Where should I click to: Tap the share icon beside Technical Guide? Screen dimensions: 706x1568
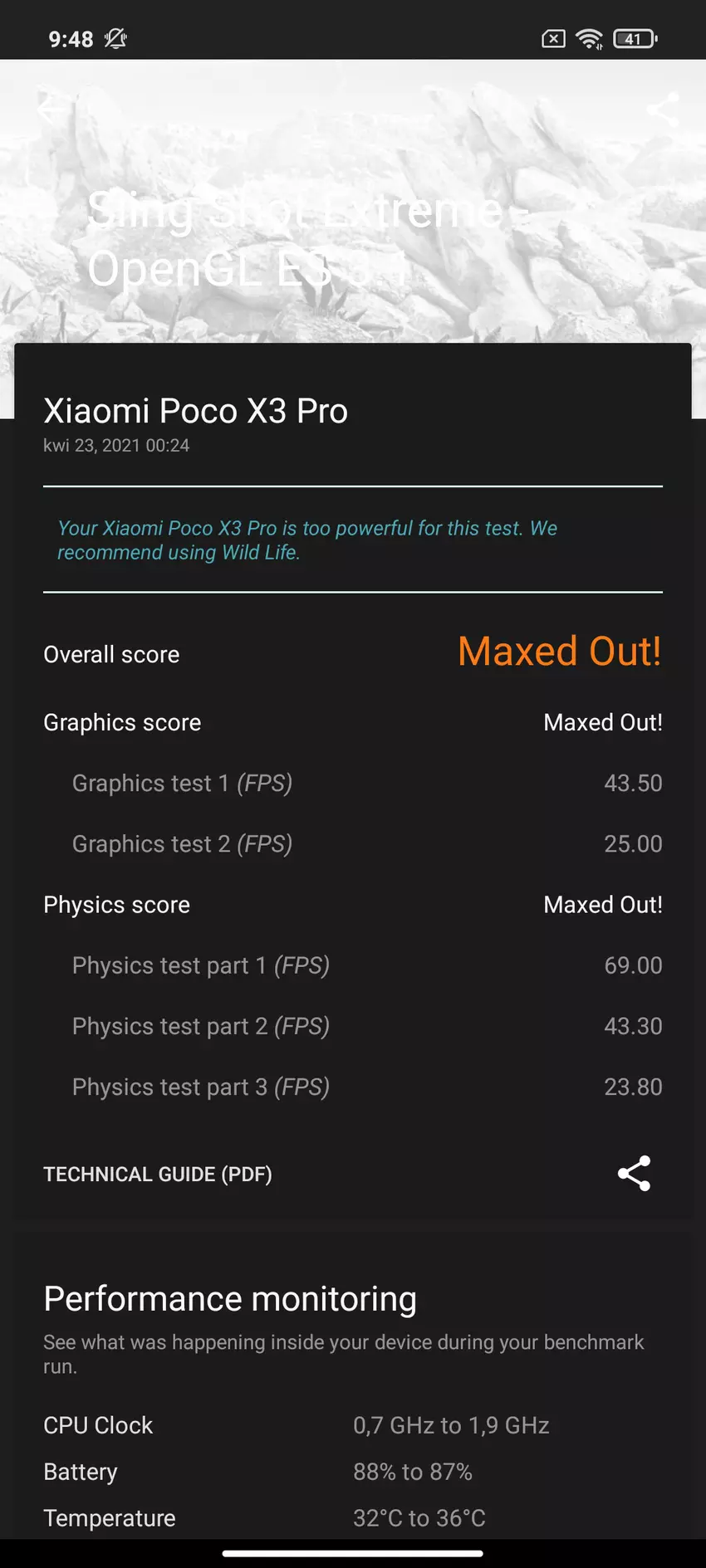coord(634,1173)
